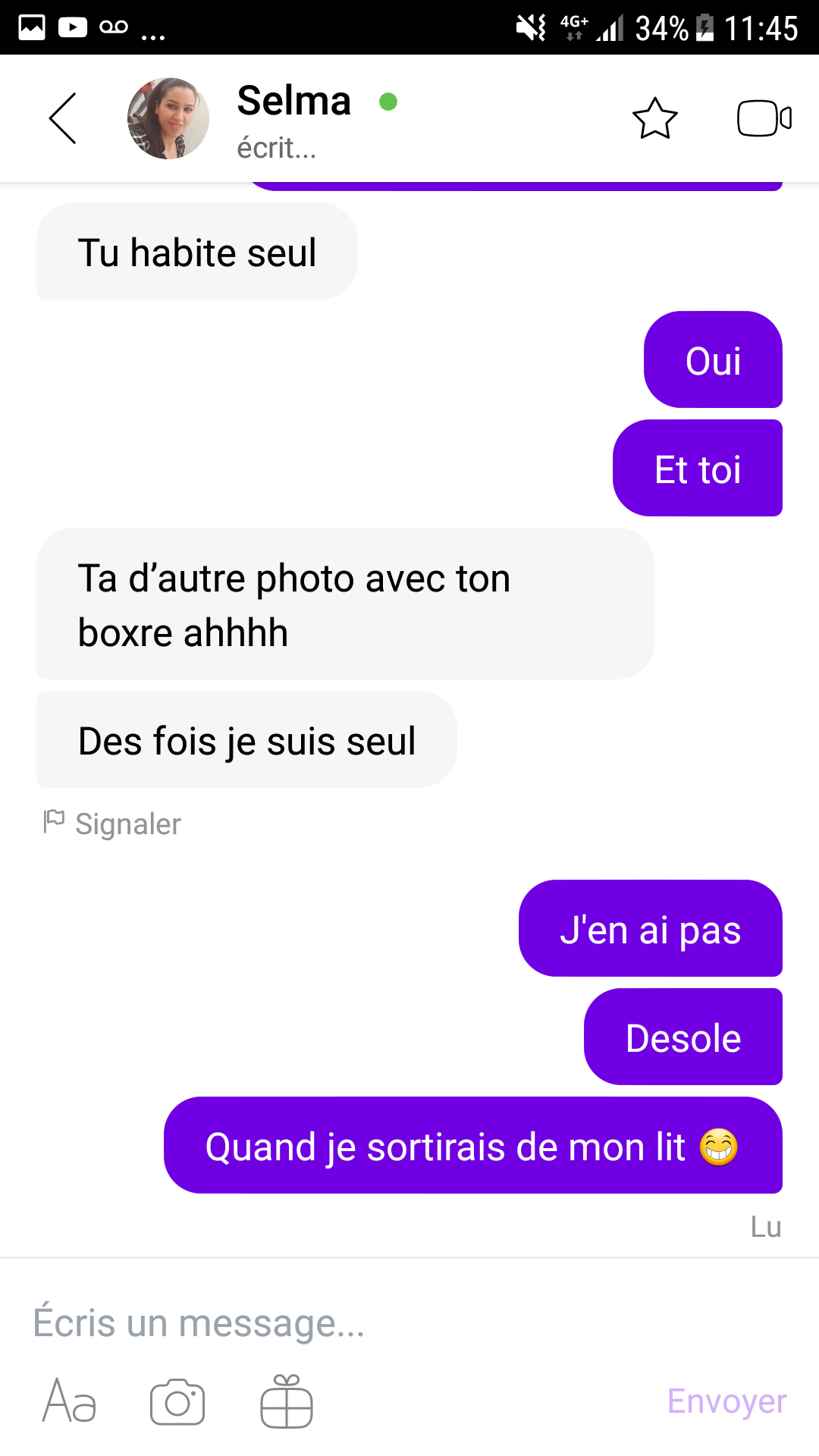Open Selma's profile picture

(x=168, y=118)
